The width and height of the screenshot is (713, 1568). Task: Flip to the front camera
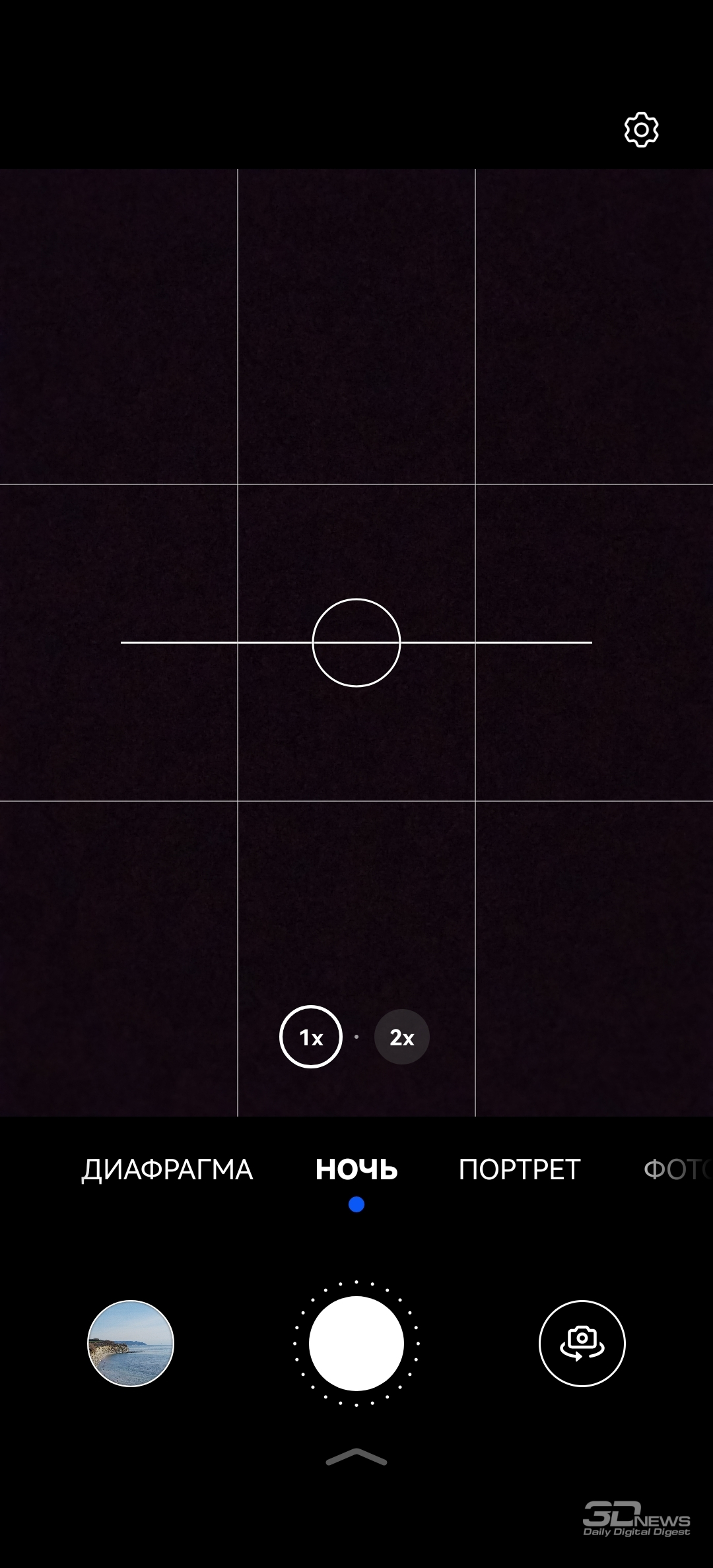click(x=582, y=1343)
